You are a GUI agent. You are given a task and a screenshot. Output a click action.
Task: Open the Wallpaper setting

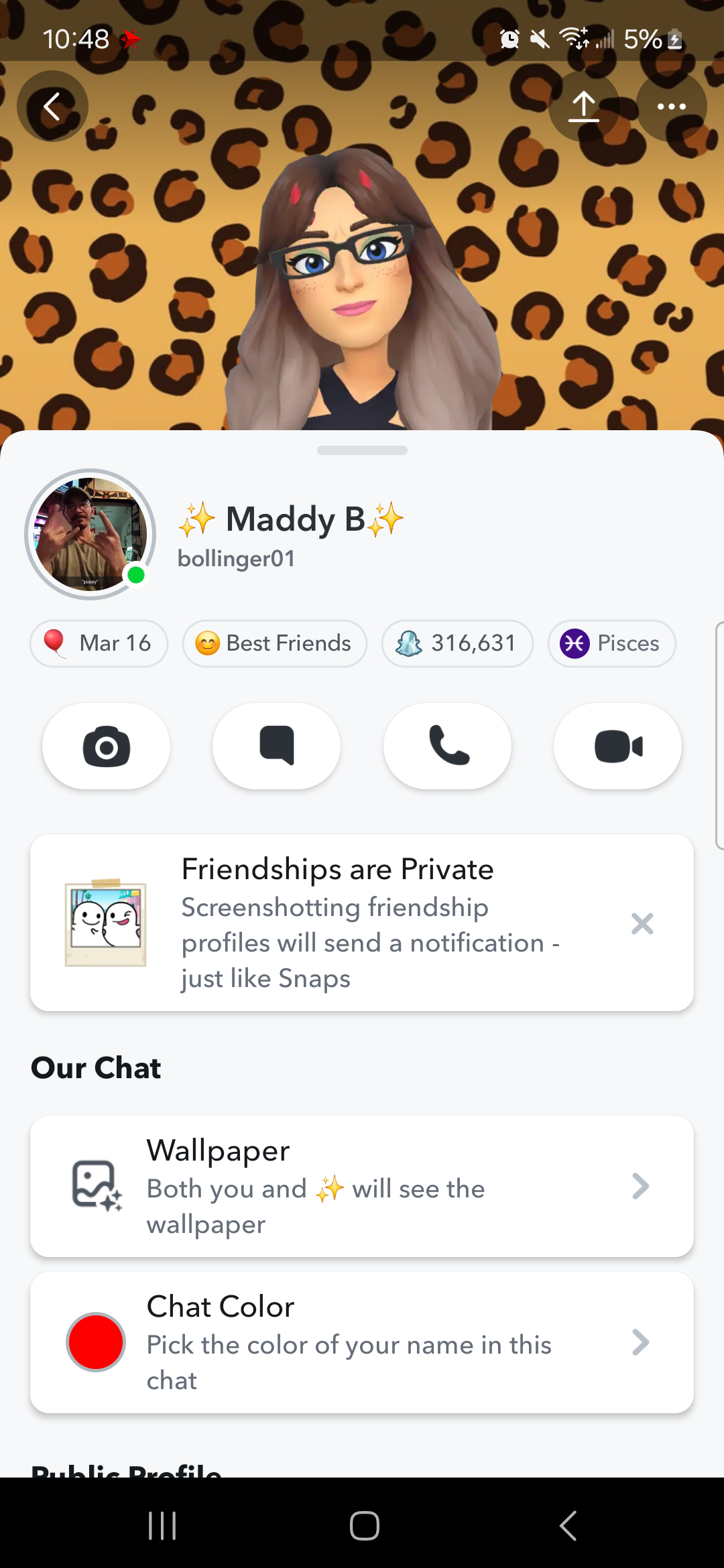(362, 1186)
